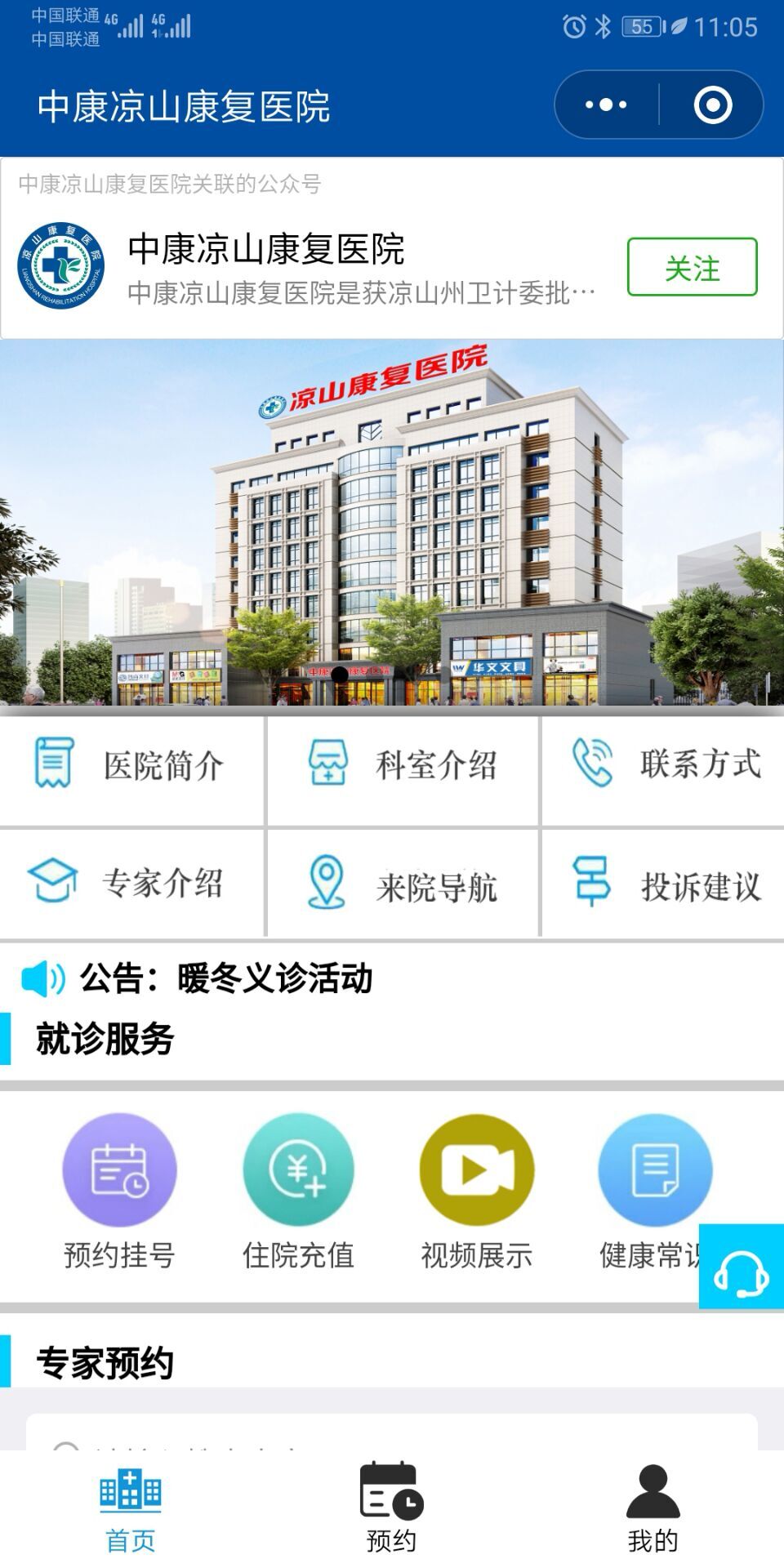Follow the 中康凉山康复医院 official account
Viewport: 784px width, 1568px height.
point(692,267)
